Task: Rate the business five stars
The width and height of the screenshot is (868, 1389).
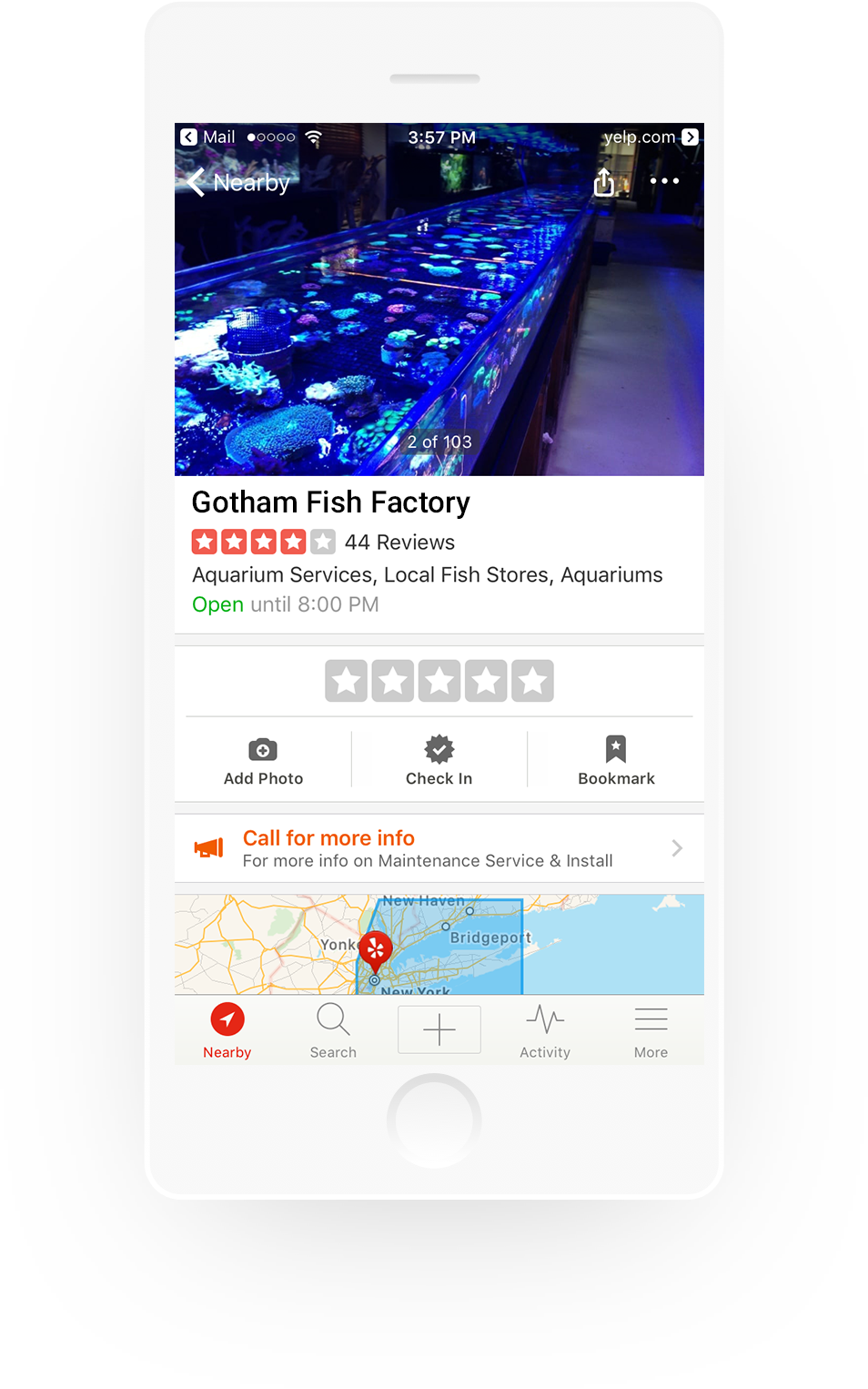Action: [532, 681]
